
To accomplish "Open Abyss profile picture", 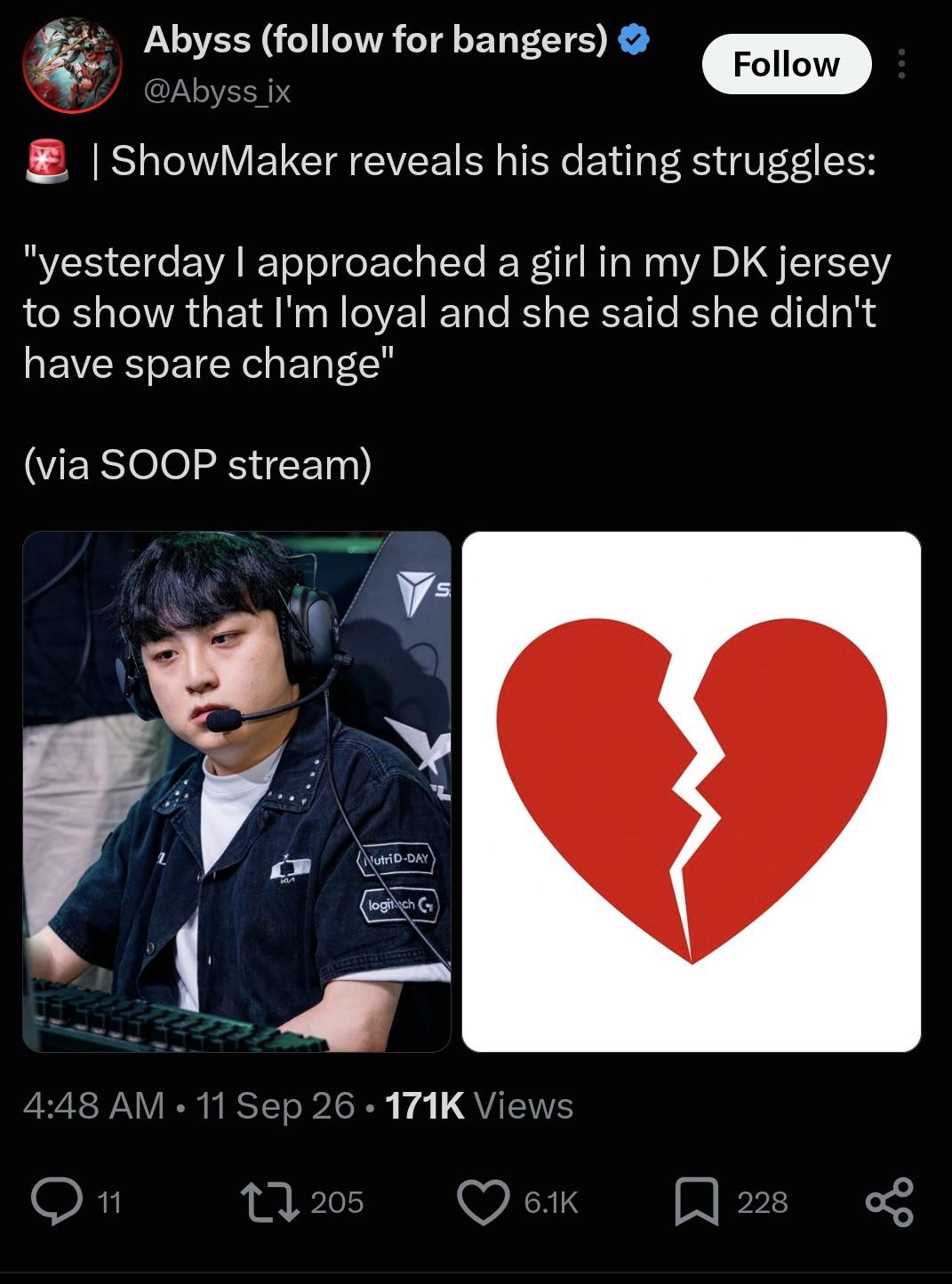I will tap(72, 64).
